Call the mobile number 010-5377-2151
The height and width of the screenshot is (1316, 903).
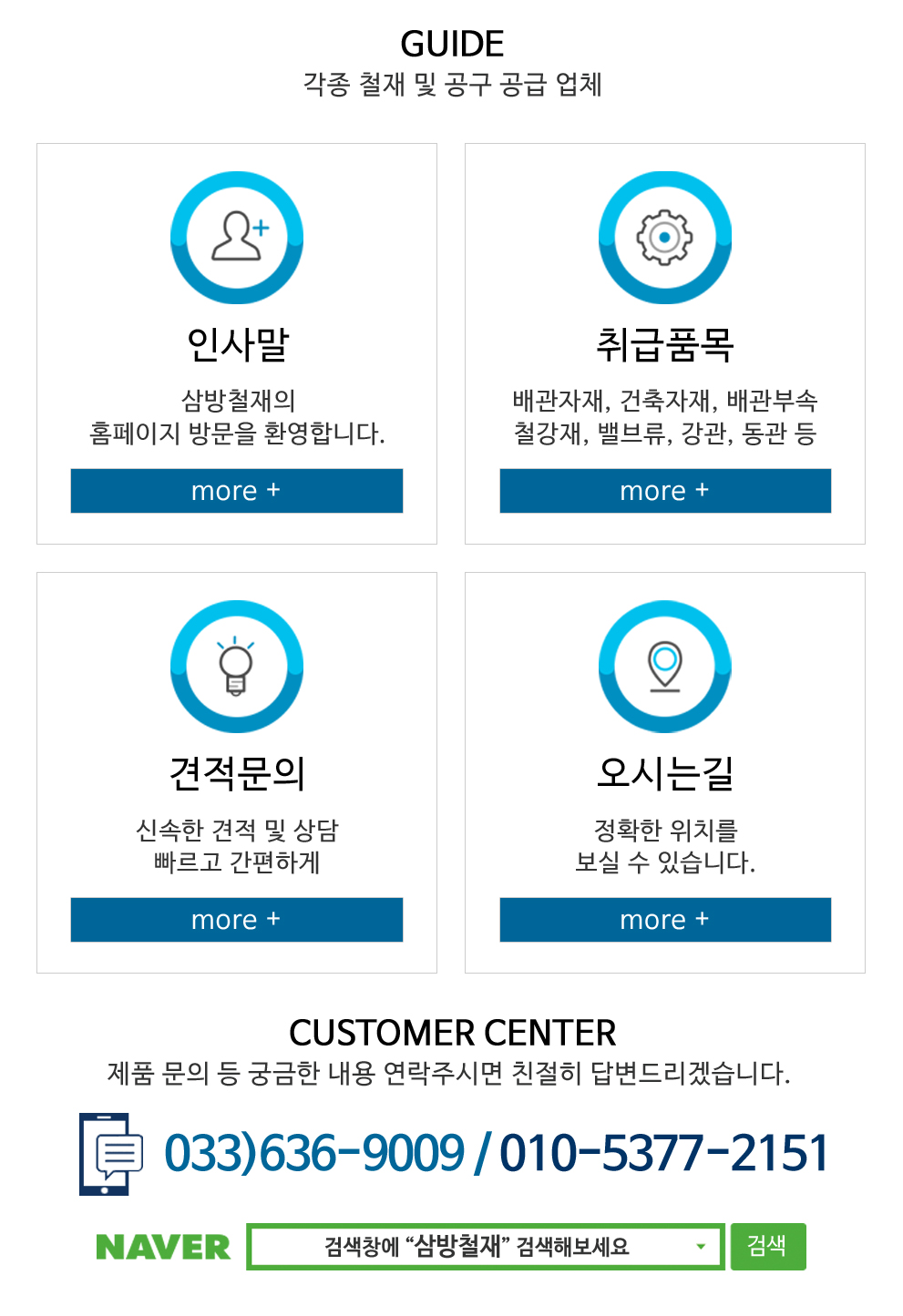click(x=664, y=1153)
